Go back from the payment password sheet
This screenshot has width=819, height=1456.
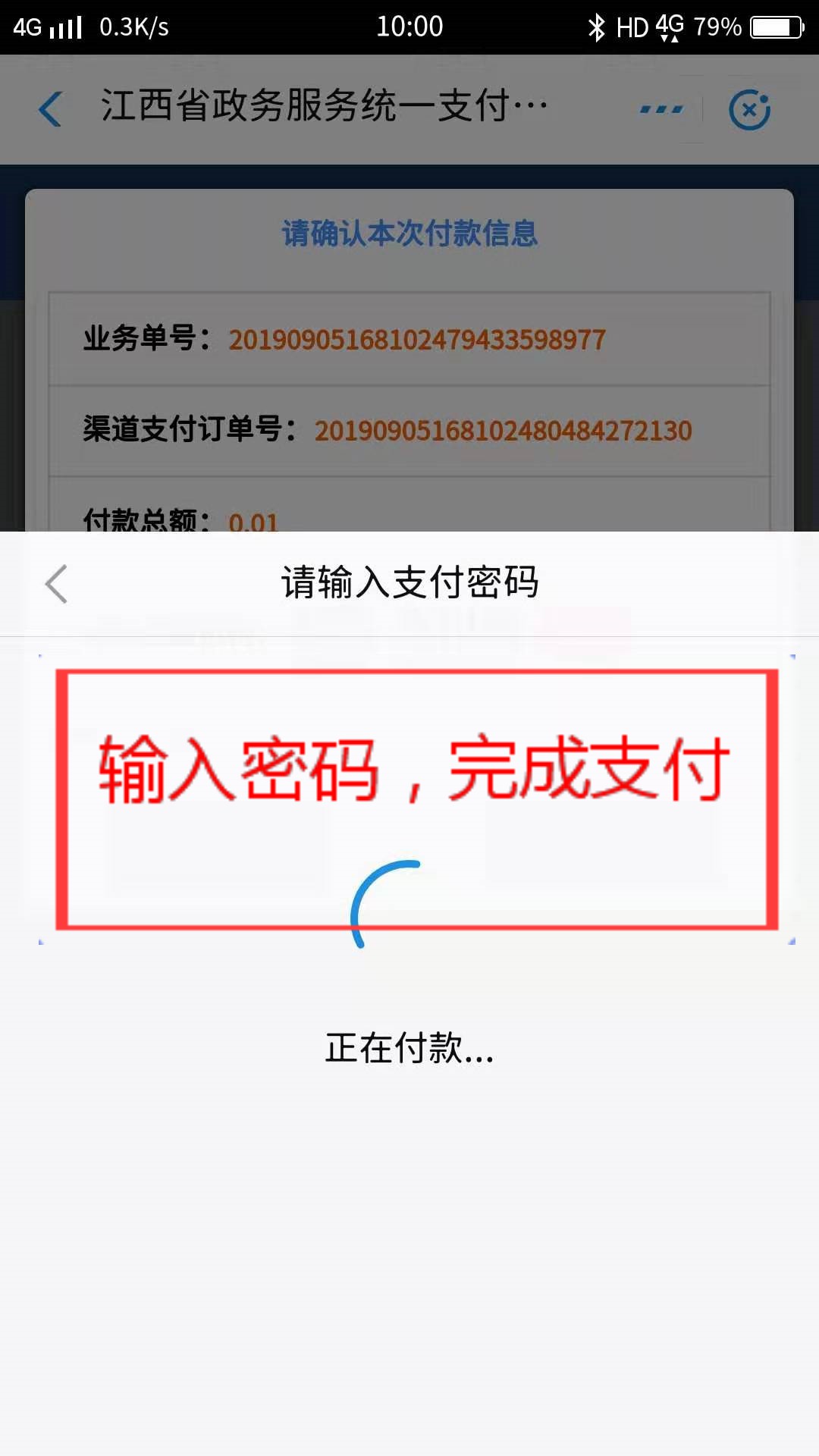click(x=57, y=584)
